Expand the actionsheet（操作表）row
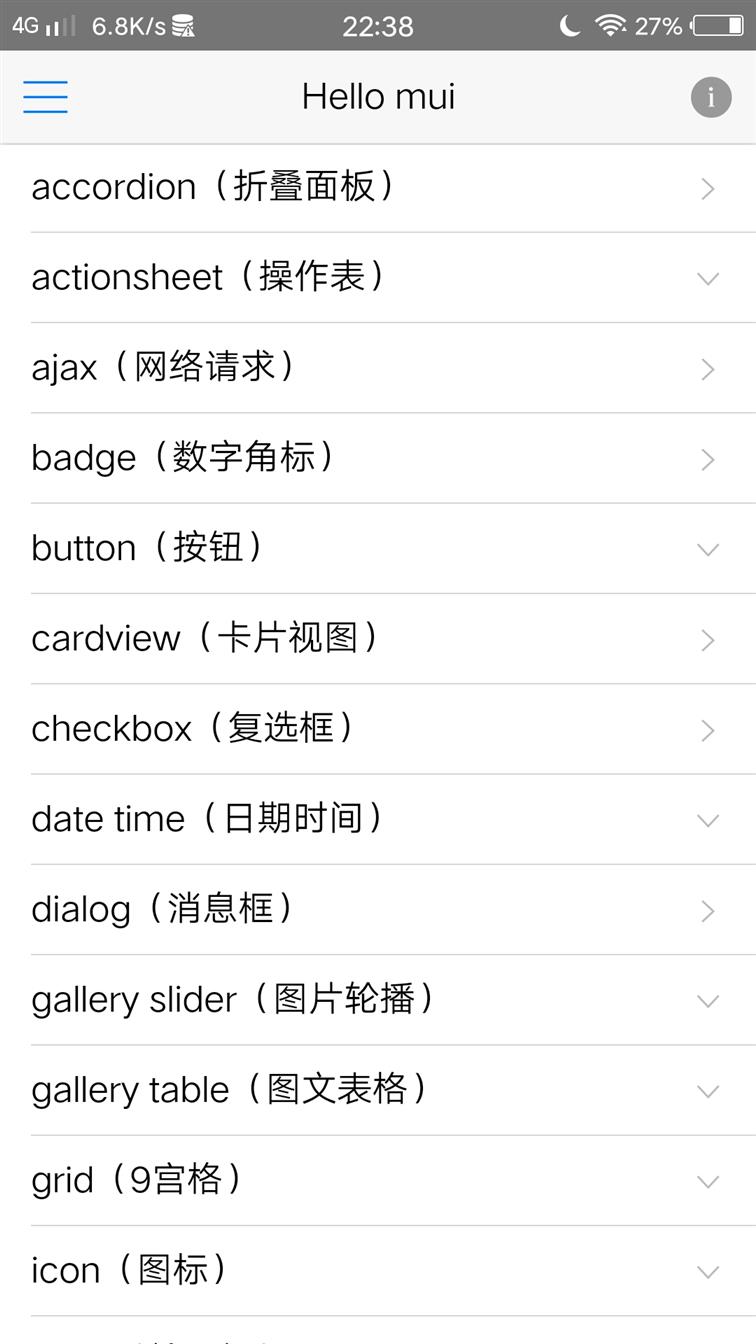 coord(378,278)
